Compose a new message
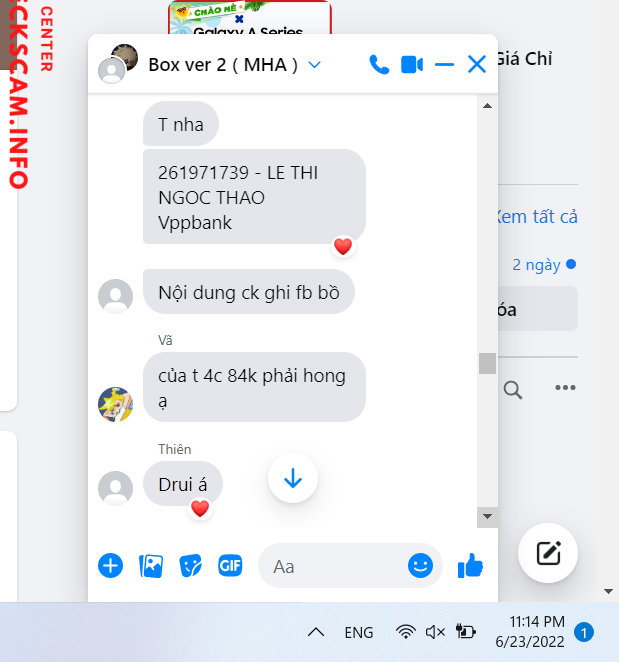 click(547, 553)
